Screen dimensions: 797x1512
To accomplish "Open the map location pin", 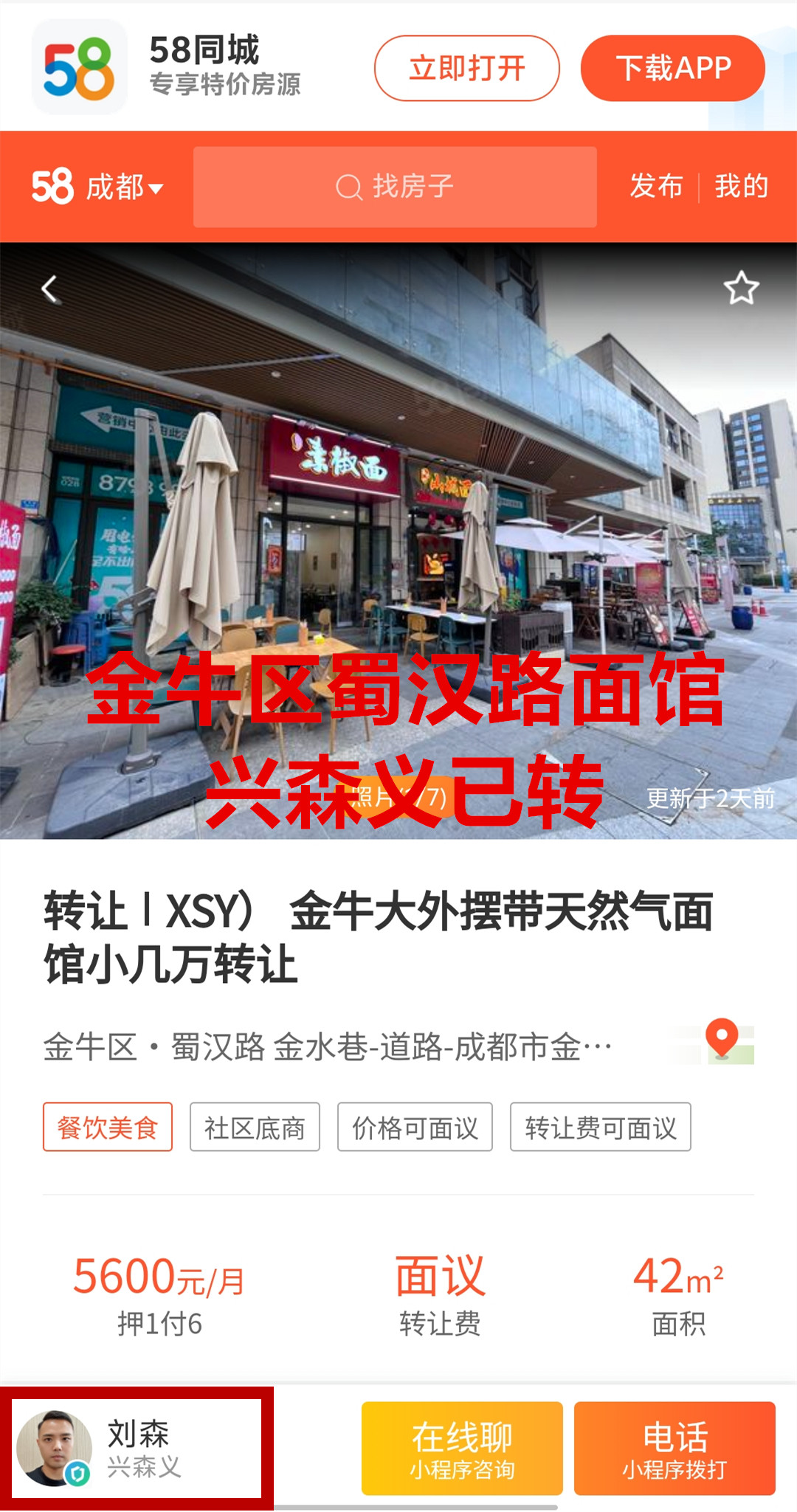I will [722, 1040].
